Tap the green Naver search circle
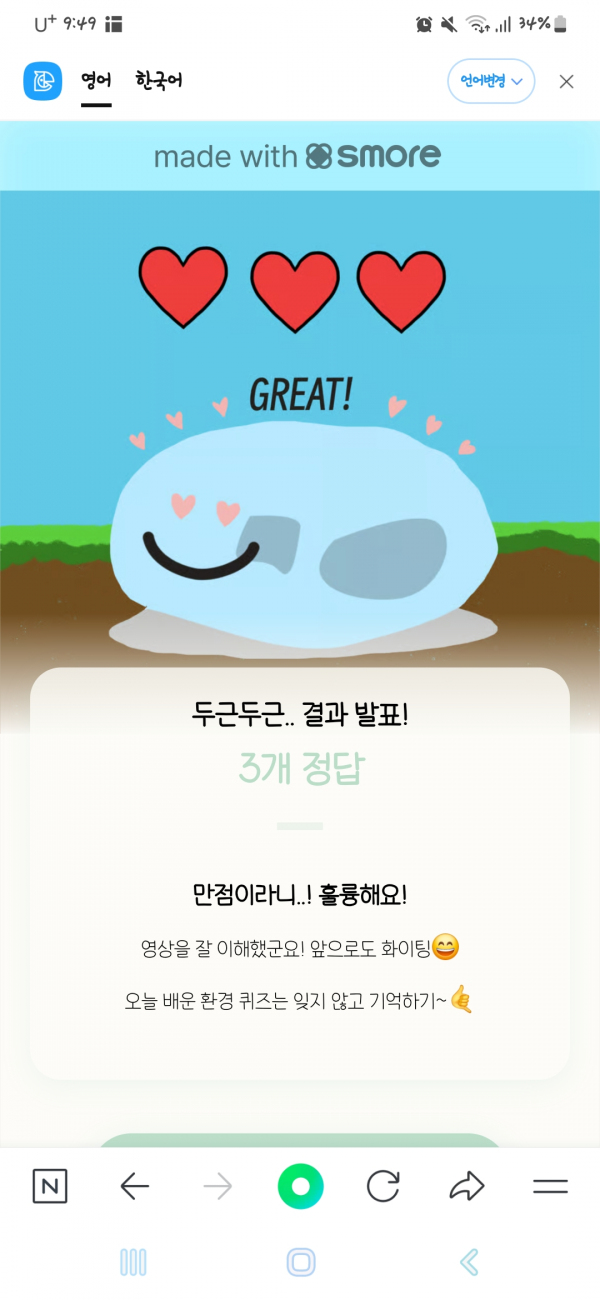The width and height of the screenshot is (600, 1300). [x=301, y=1187]
